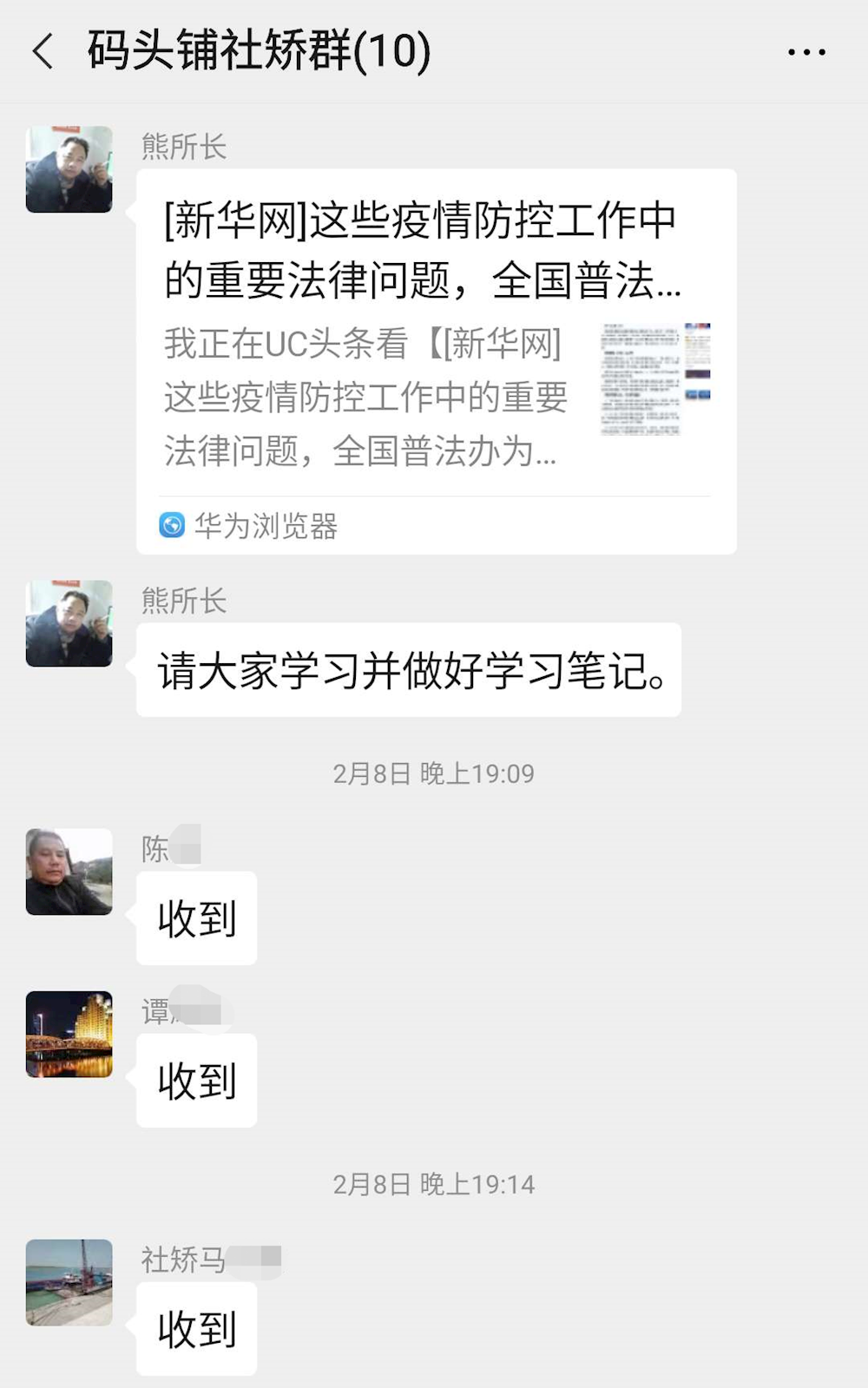The width and height of the screenshot is (868, 1388).
Task: Click the 2月8日 晚上19:14 timestamp
Action: 434,1182
